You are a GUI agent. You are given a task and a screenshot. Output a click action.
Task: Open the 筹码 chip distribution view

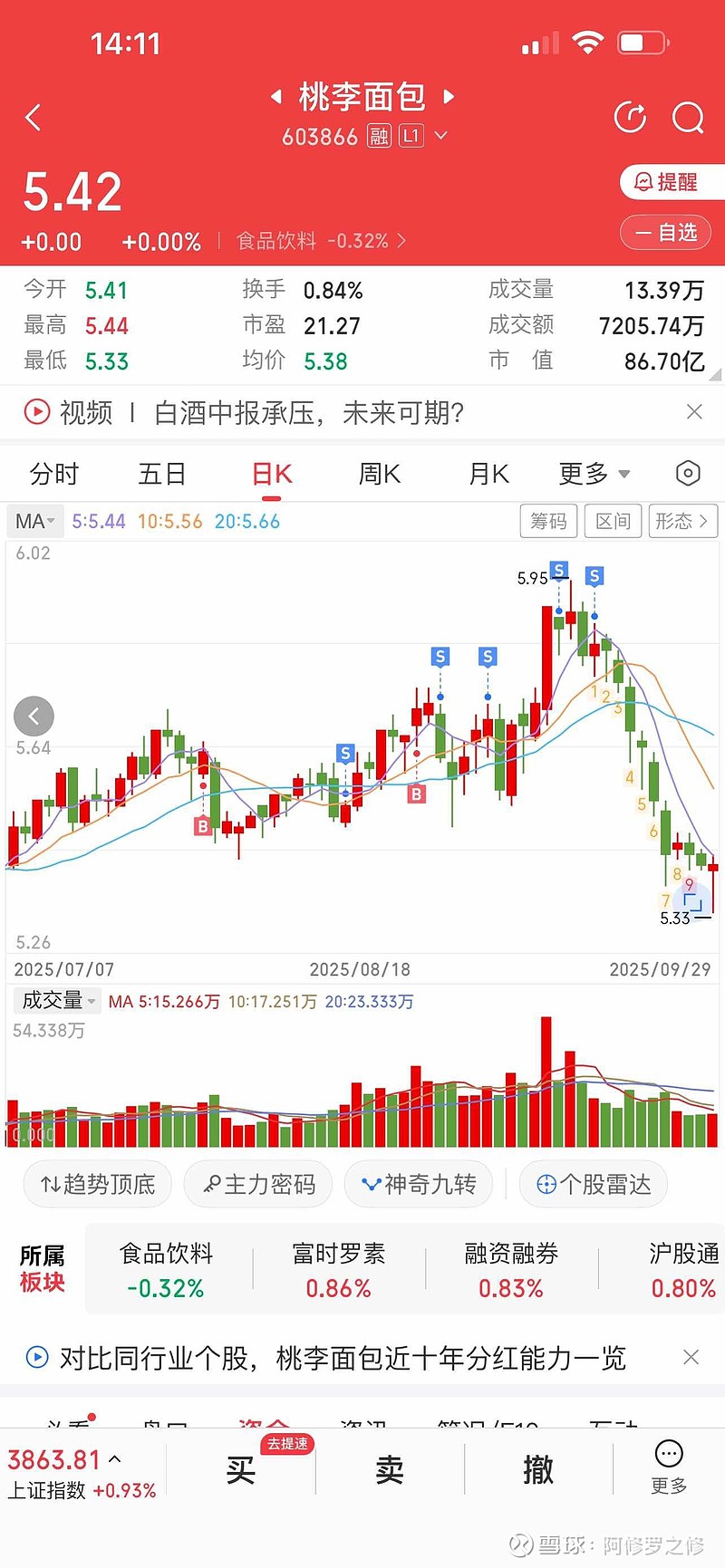548,521
